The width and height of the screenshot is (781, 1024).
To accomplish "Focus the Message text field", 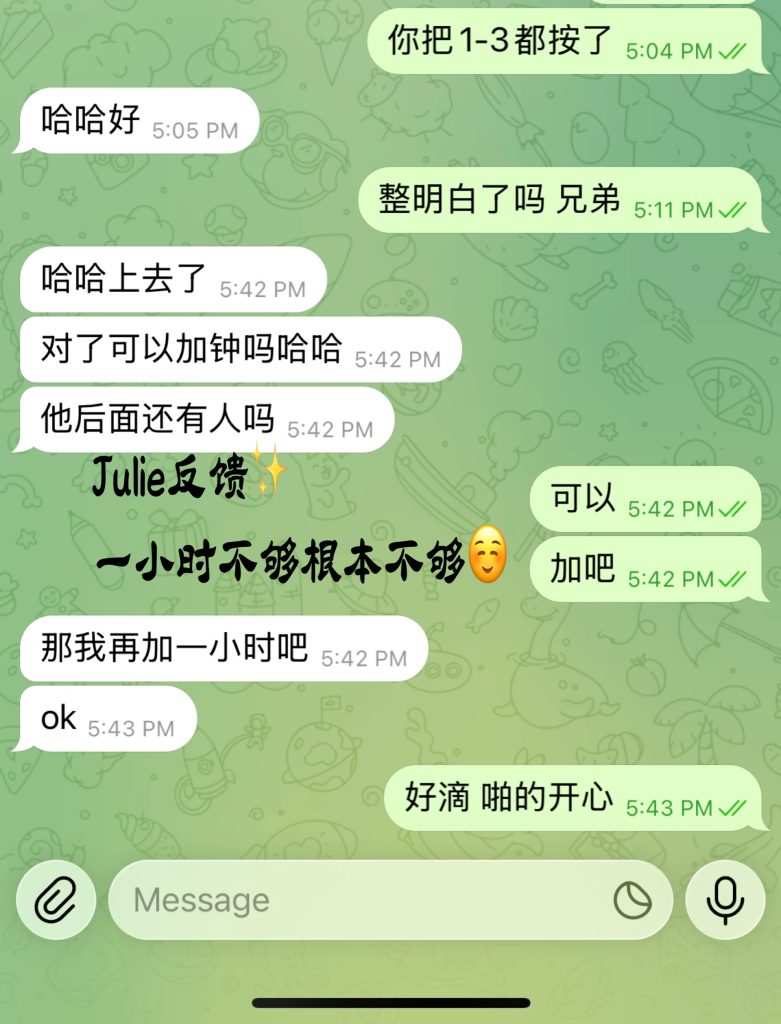I will [350, 900].
